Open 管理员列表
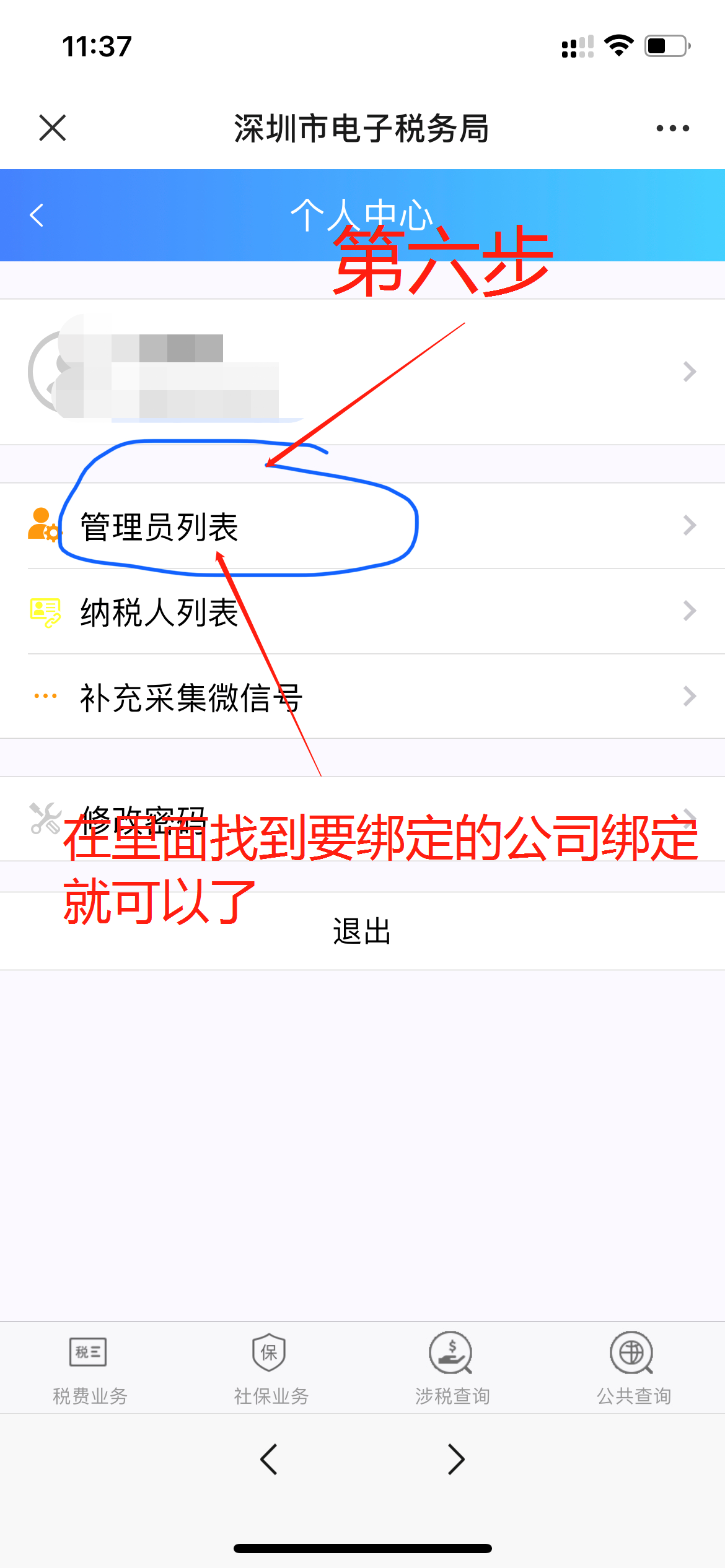This screenshot has height=1568, width=725. [x=362, y=526]
